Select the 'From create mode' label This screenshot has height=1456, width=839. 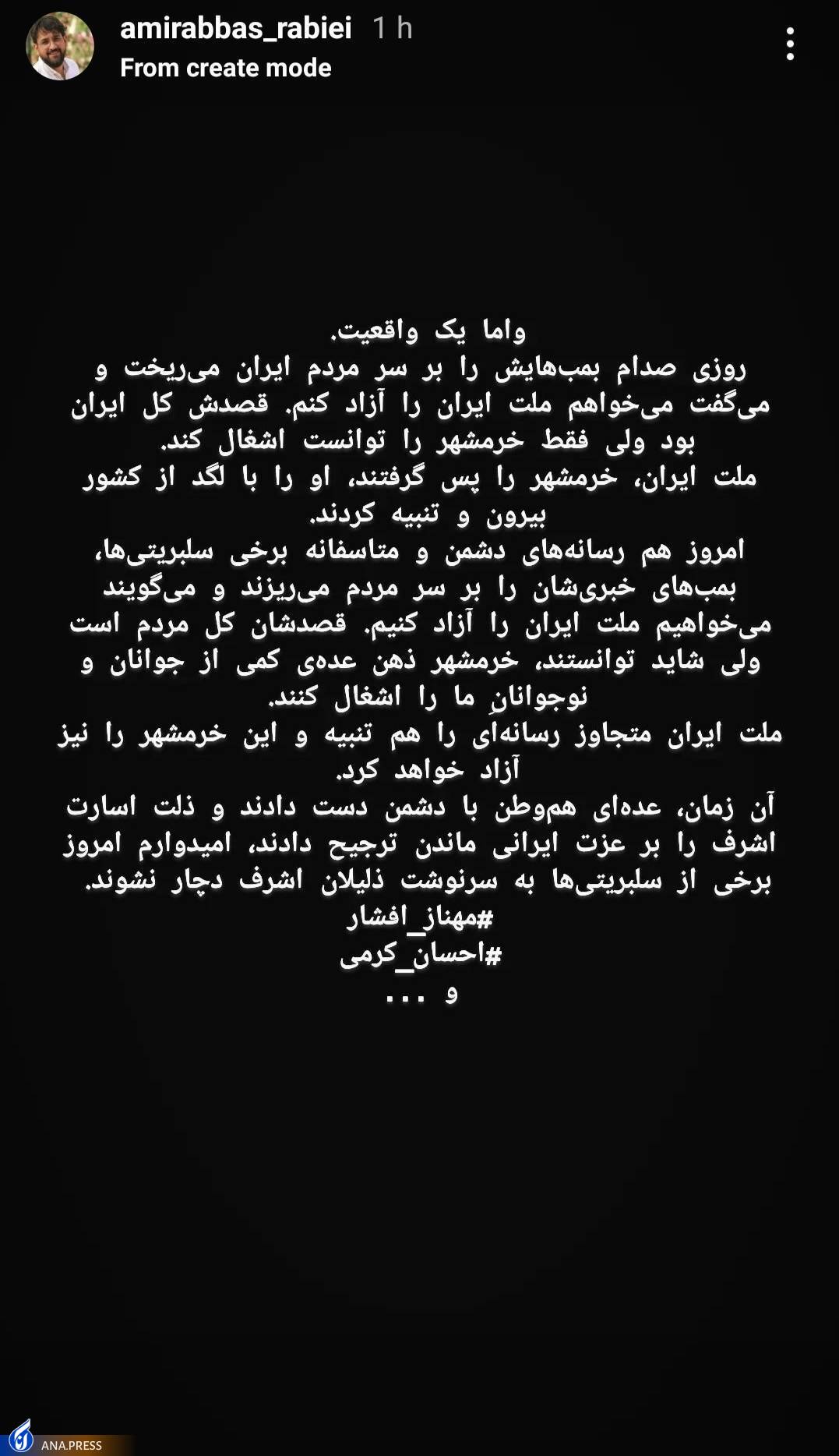[224, 69]
